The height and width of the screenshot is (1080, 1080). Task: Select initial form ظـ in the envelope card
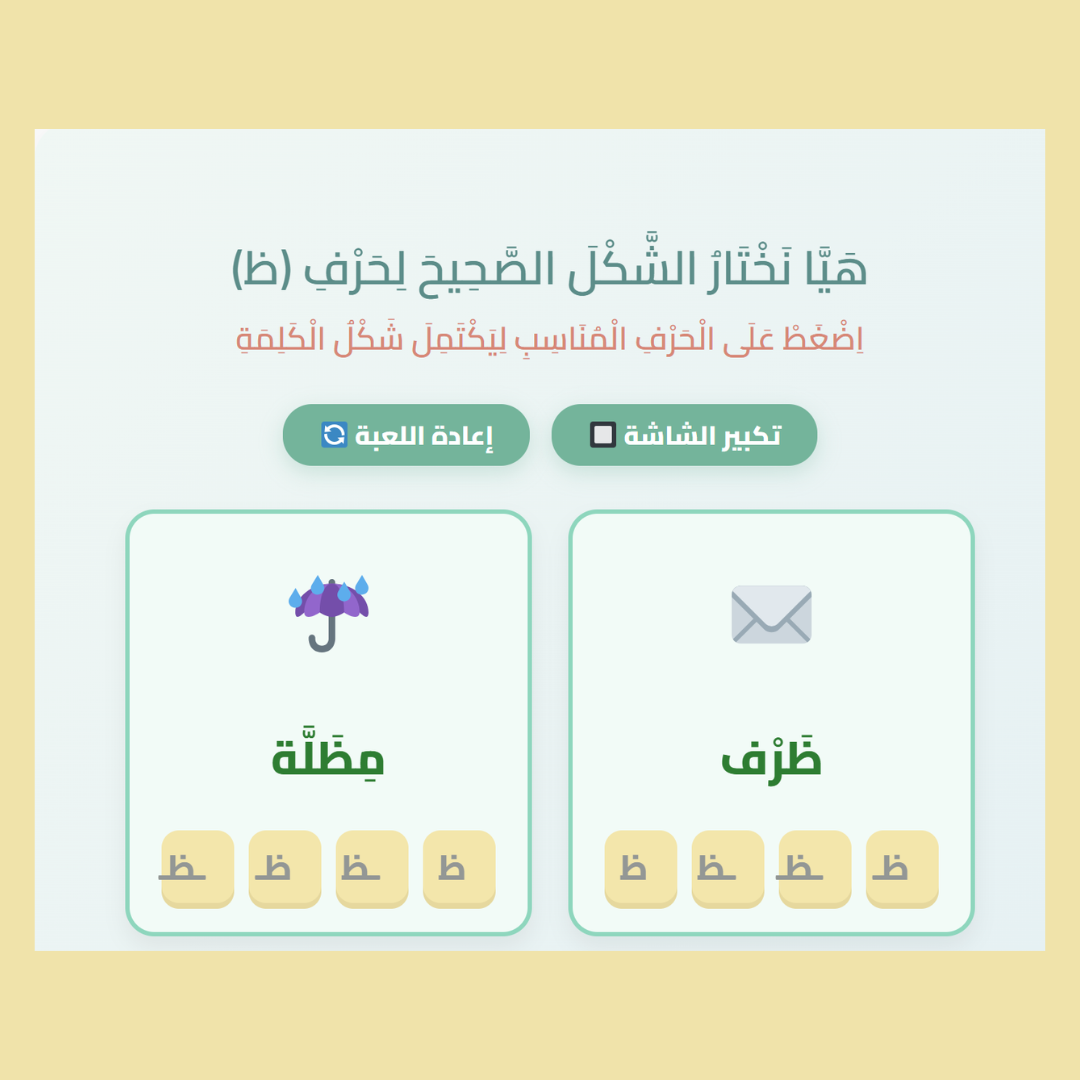click(727, 869)
